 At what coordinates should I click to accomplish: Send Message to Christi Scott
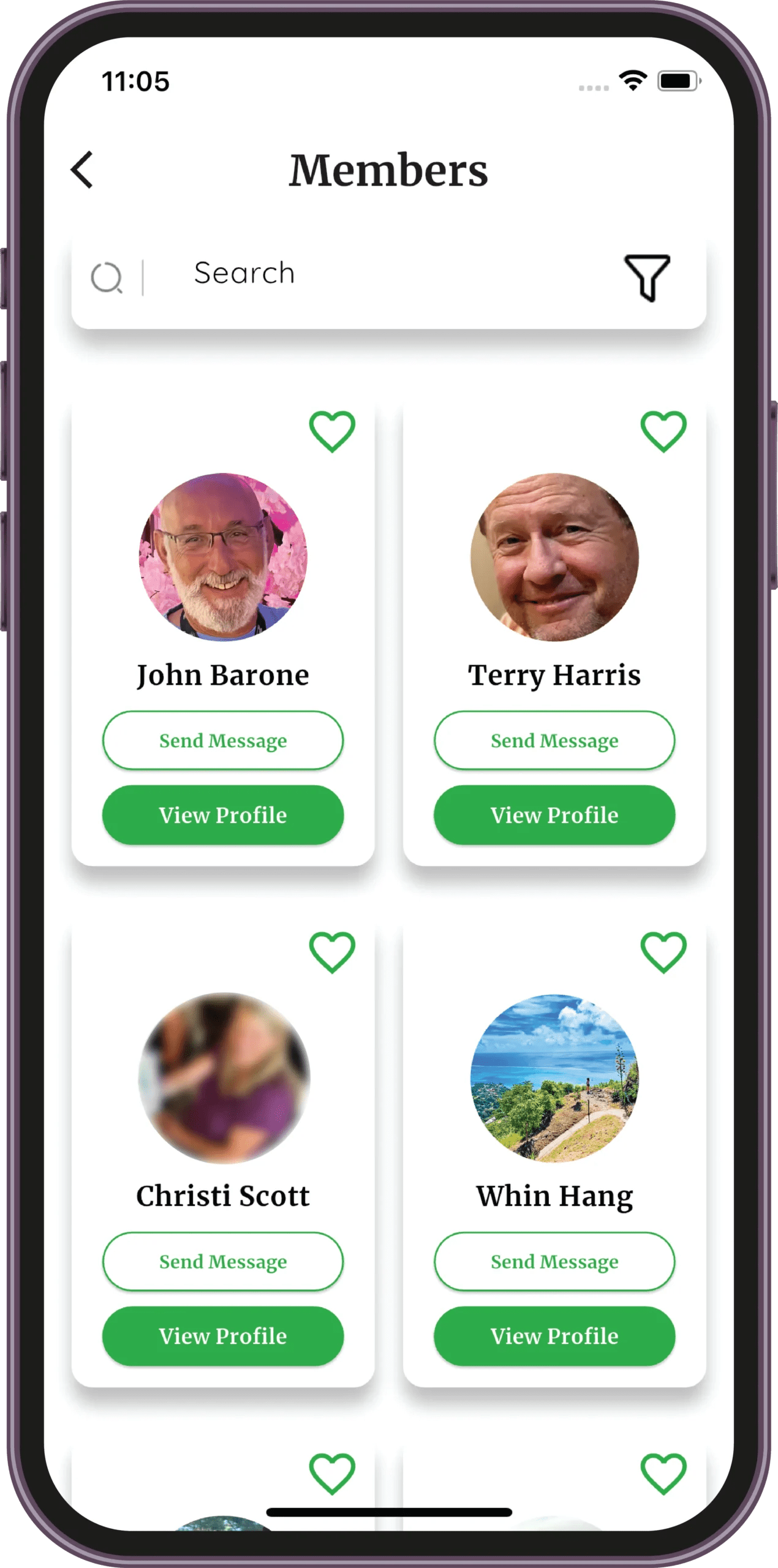pos(223,1262)
